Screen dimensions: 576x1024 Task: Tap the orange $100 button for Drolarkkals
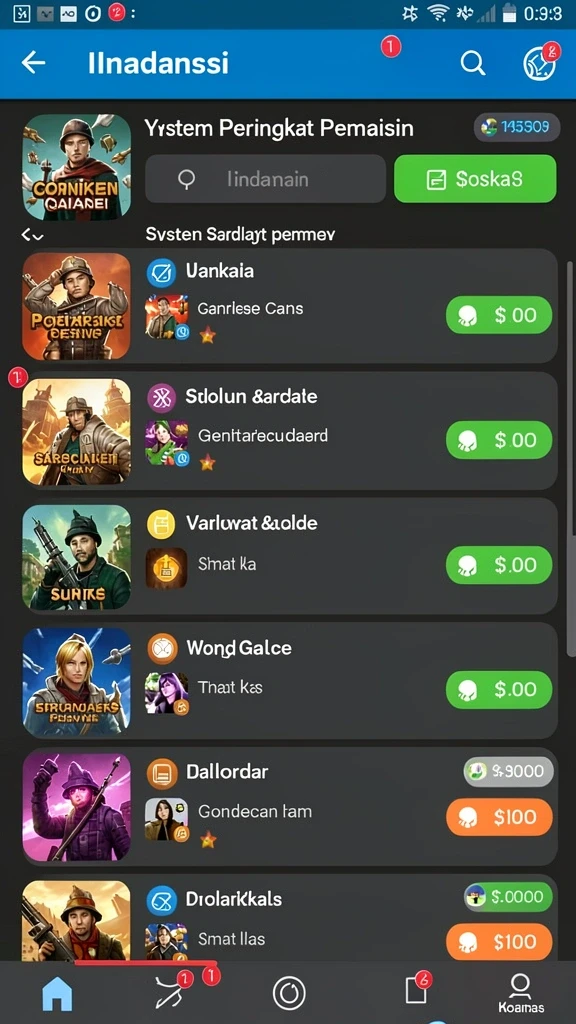(x=499, y=942)
